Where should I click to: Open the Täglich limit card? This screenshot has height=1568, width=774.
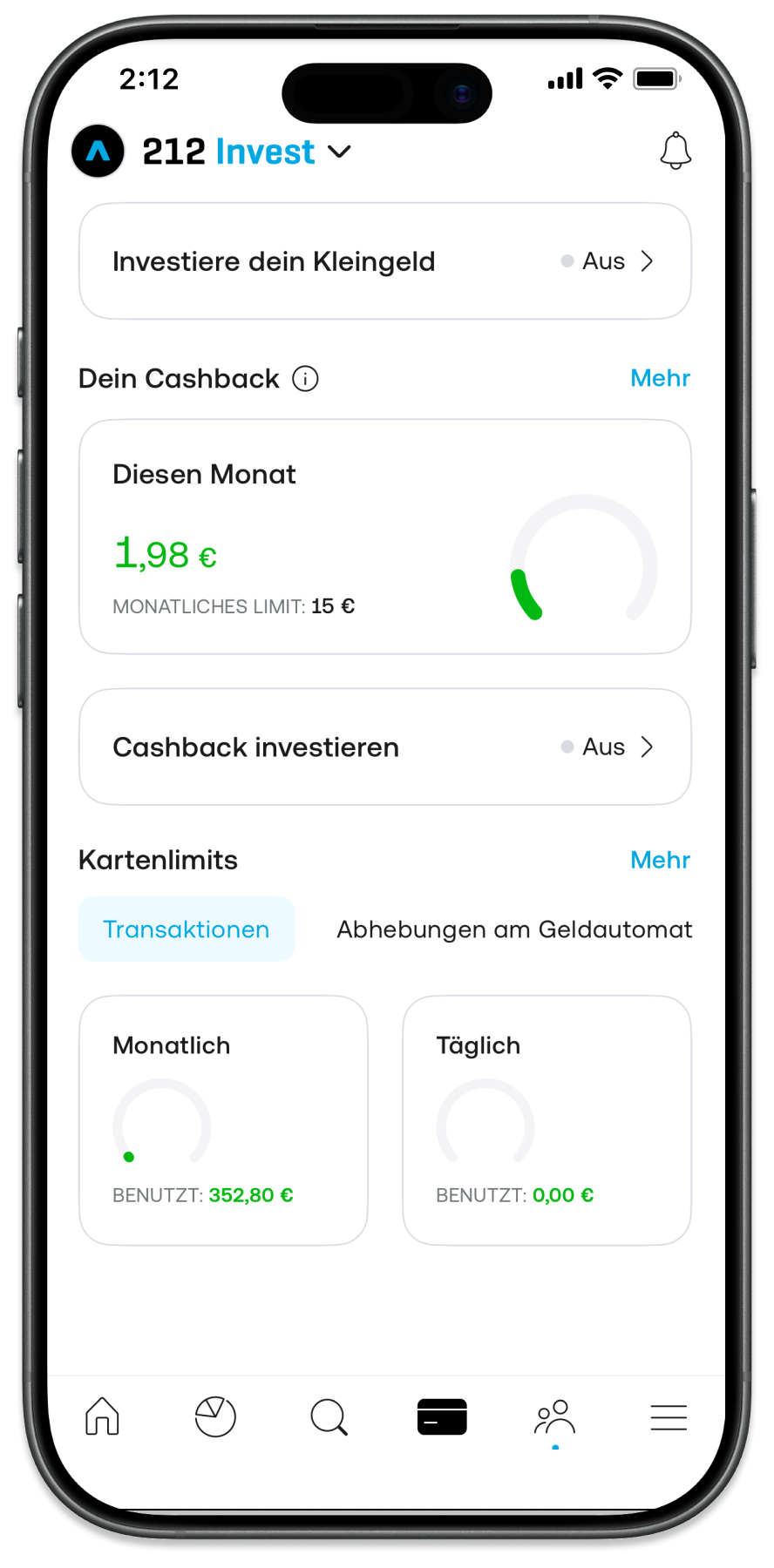547,1119
